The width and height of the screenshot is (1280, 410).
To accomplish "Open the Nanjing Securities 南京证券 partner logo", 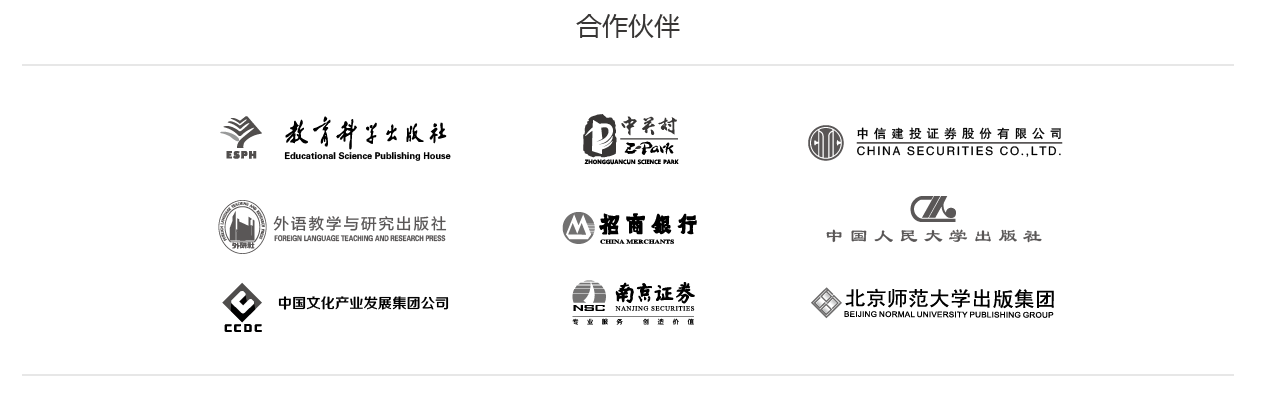I will click(x=632, y=303).
